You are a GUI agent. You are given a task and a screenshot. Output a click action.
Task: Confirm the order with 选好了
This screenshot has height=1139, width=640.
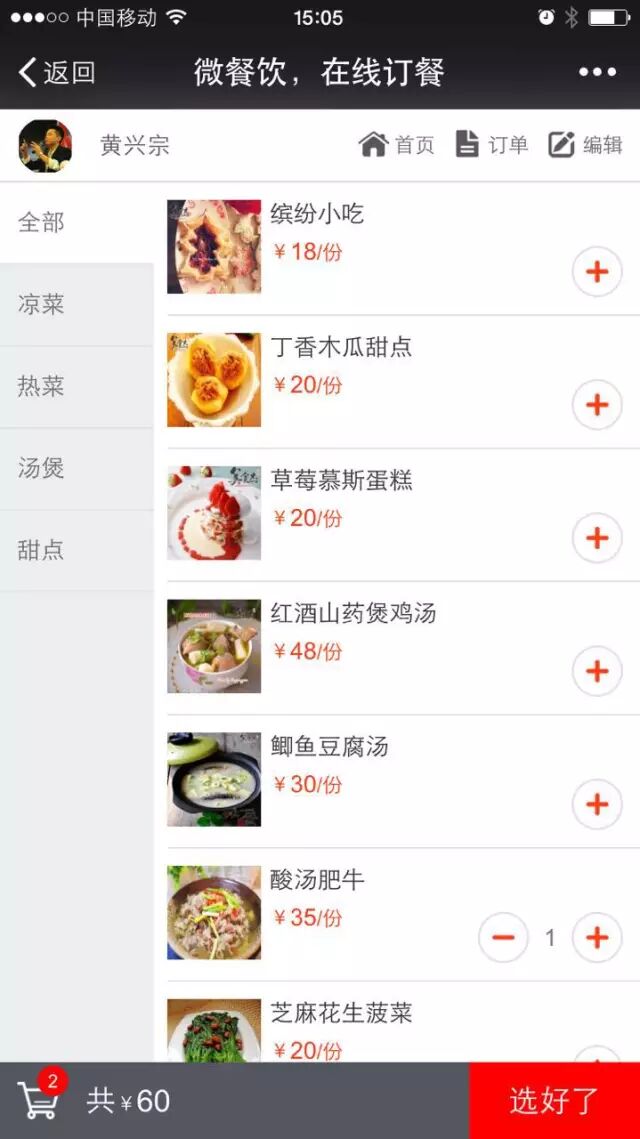(554, 1100)
